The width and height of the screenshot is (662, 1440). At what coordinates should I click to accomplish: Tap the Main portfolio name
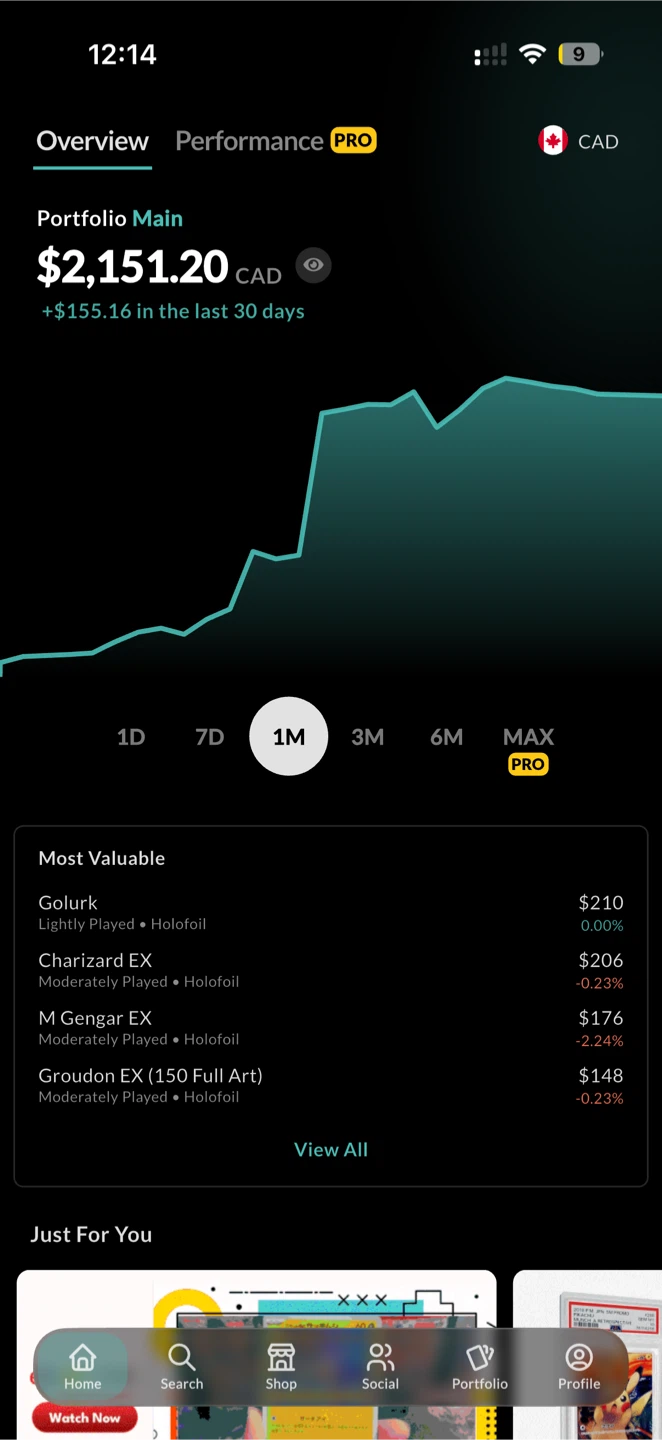coord(158,218)
